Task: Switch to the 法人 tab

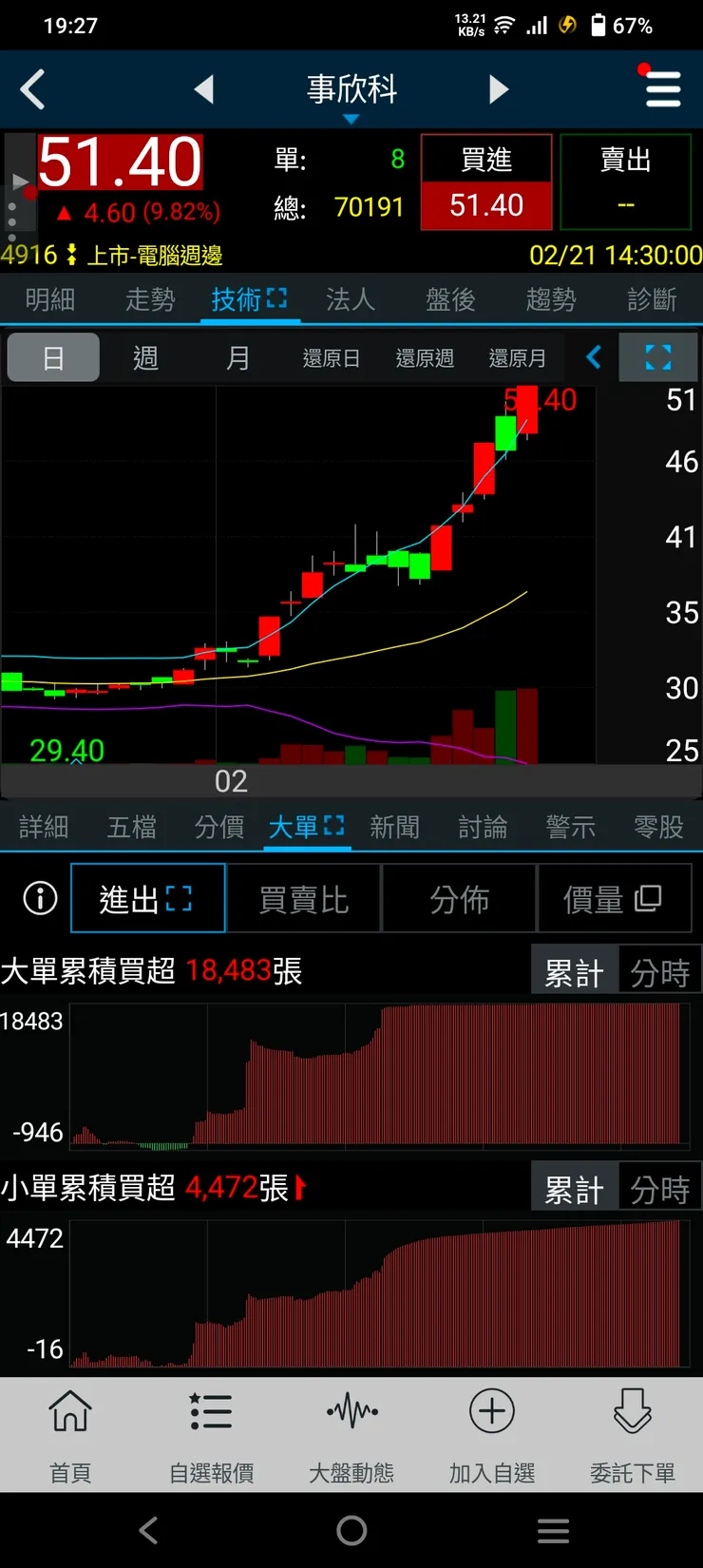Action: [x=351, y=299]
